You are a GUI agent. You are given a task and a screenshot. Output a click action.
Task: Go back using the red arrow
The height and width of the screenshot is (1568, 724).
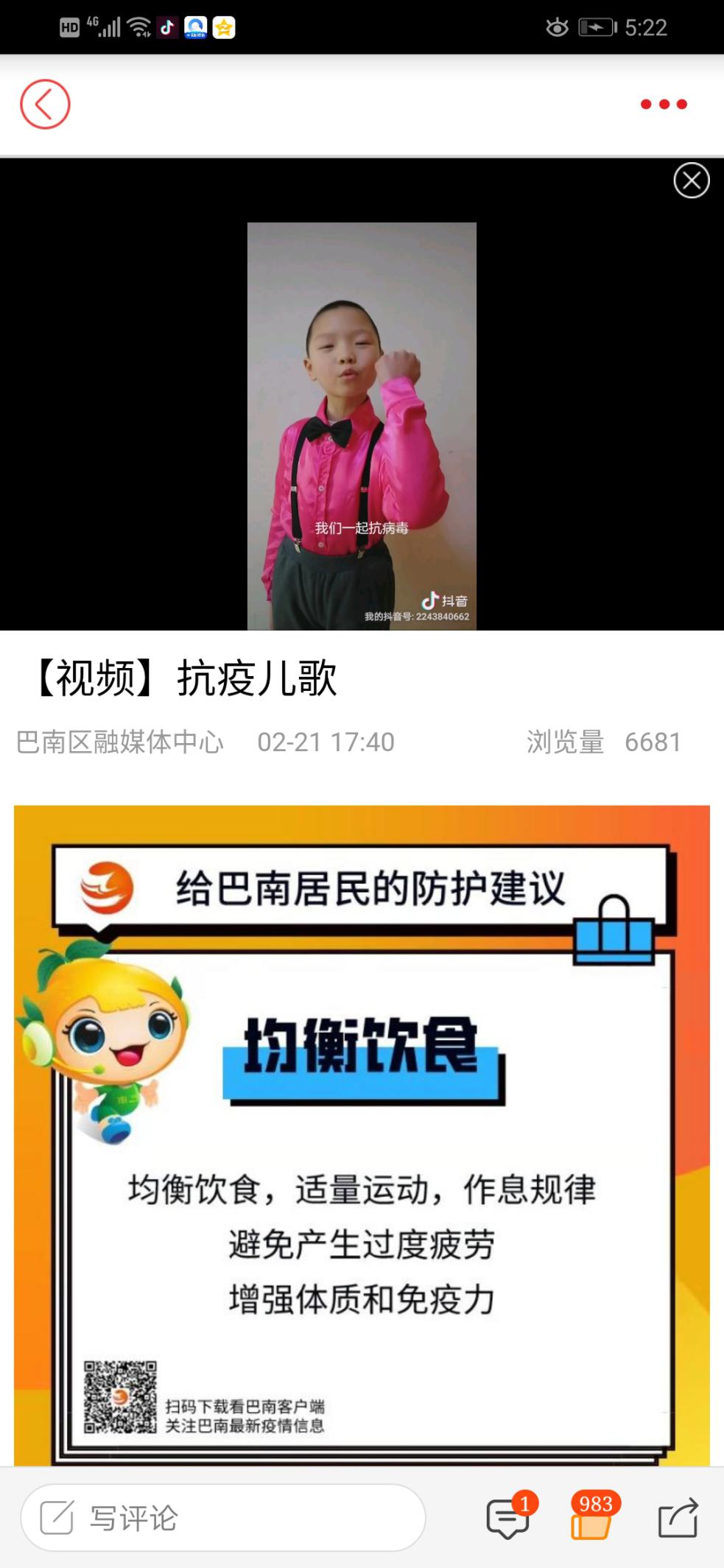[x=45, y=104]
